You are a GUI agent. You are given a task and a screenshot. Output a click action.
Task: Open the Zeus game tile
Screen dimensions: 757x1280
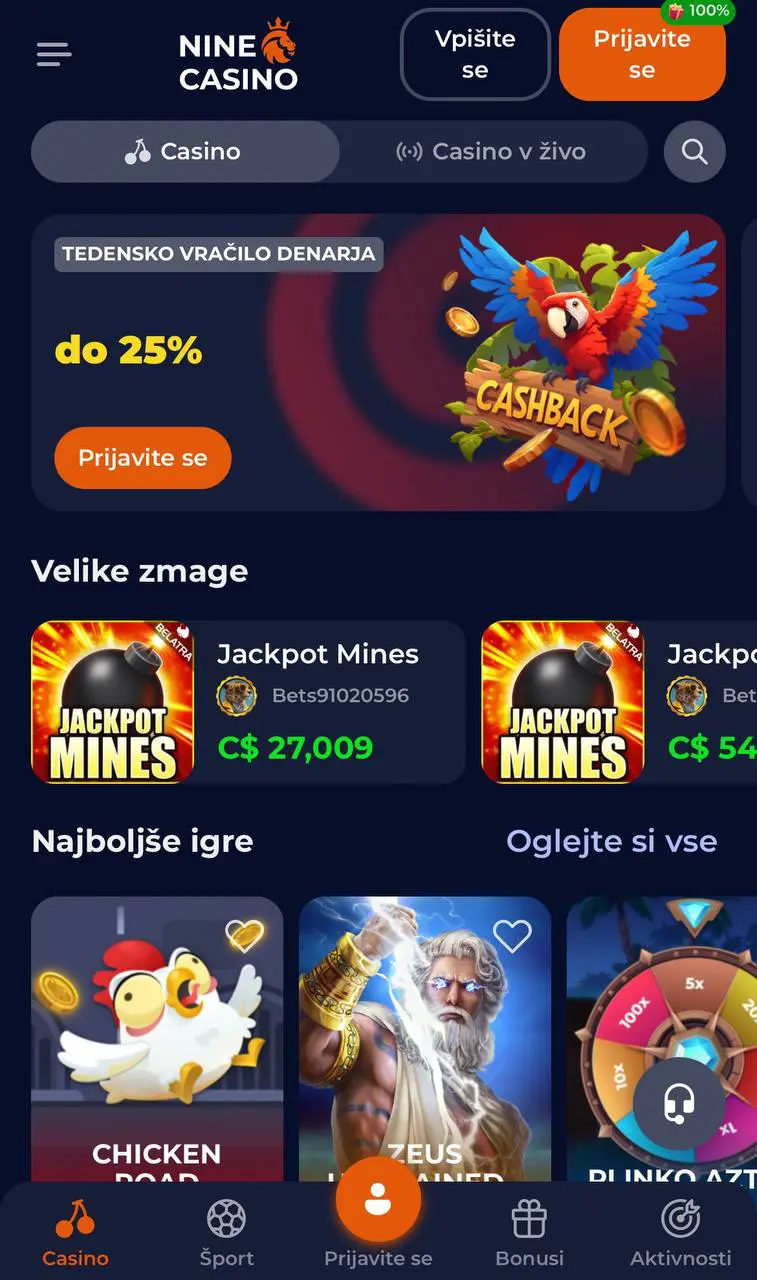[425, 1040]
